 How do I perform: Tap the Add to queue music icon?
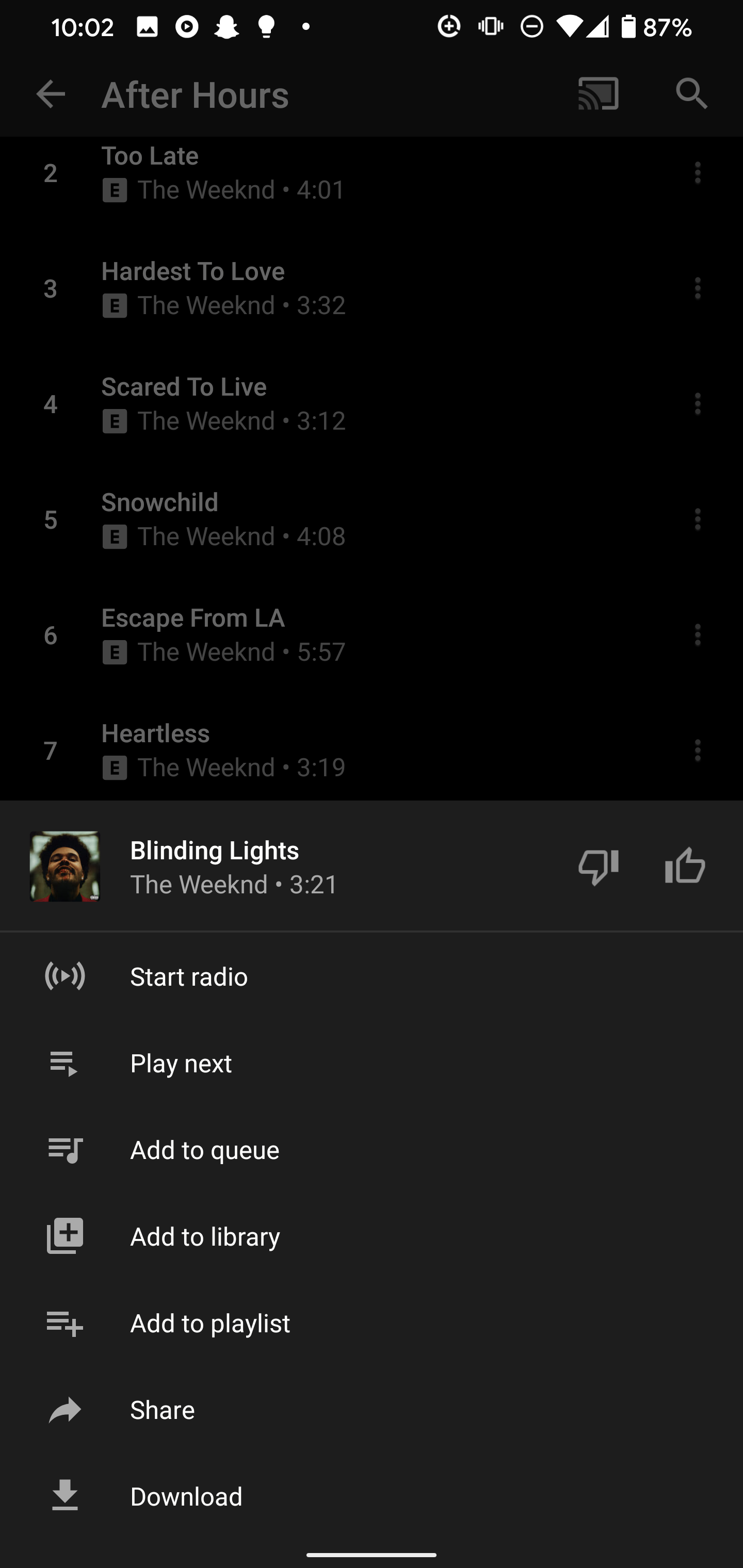64,1149
